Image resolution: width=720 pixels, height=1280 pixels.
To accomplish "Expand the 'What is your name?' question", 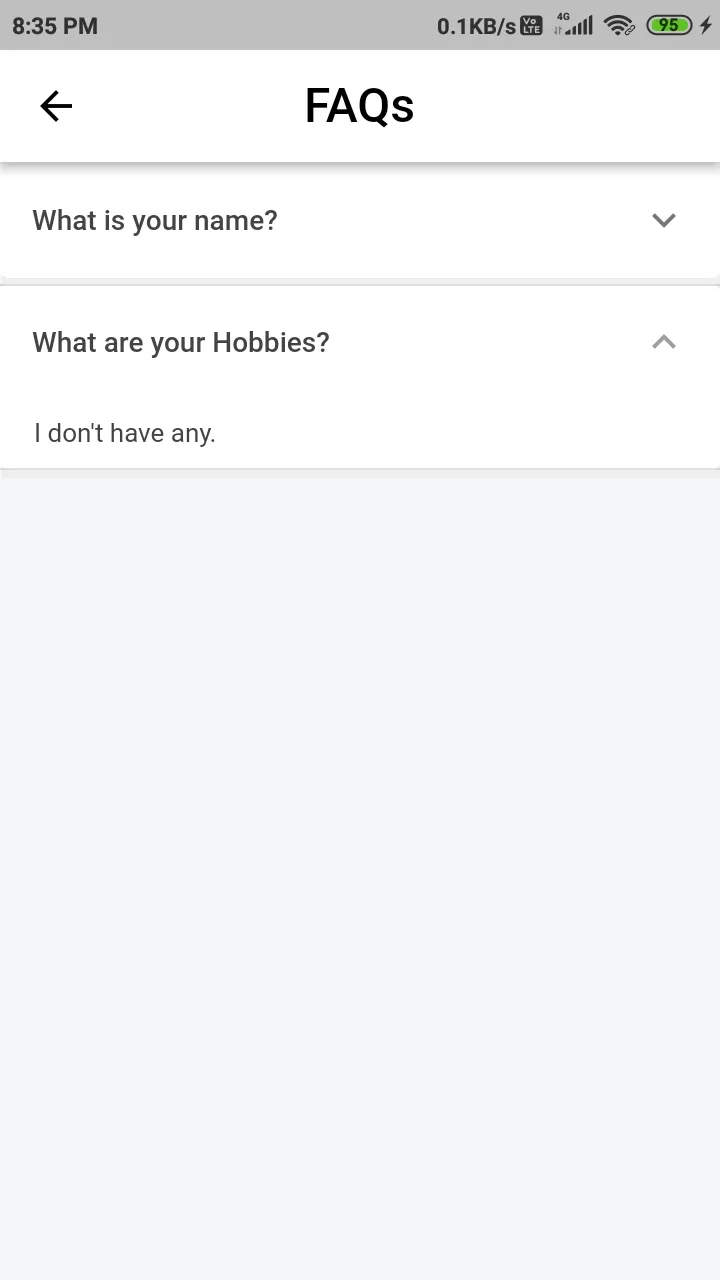I will coord(663,220).
